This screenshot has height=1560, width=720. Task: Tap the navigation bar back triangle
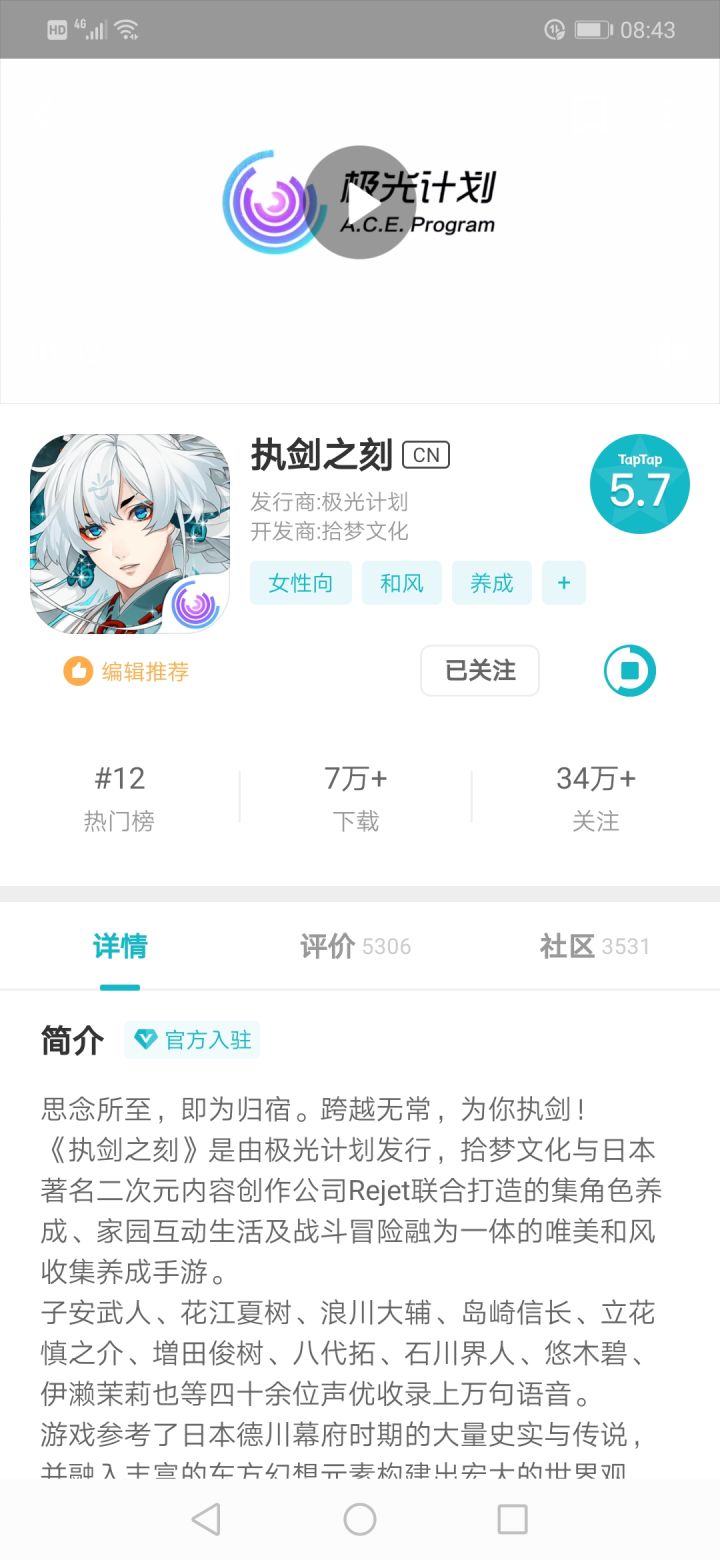pos(206,1519)
